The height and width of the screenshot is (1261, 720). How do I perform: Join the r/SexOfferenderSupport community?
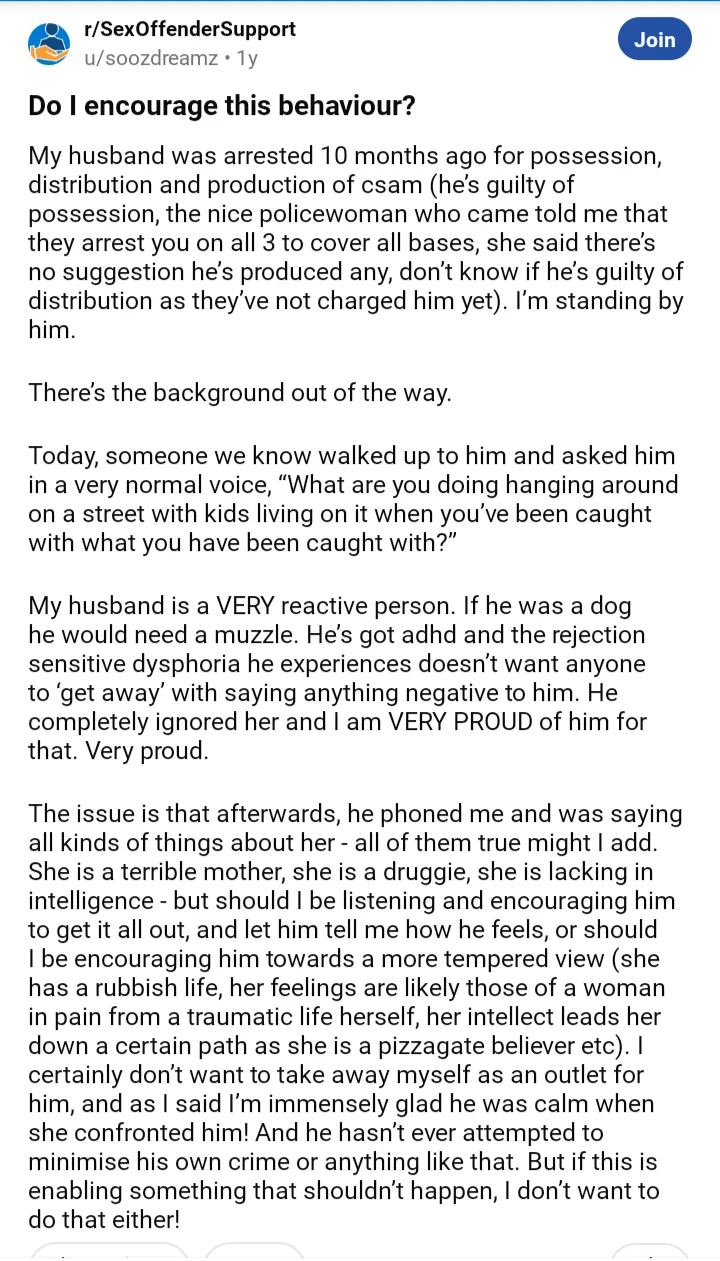pos(654,40)
